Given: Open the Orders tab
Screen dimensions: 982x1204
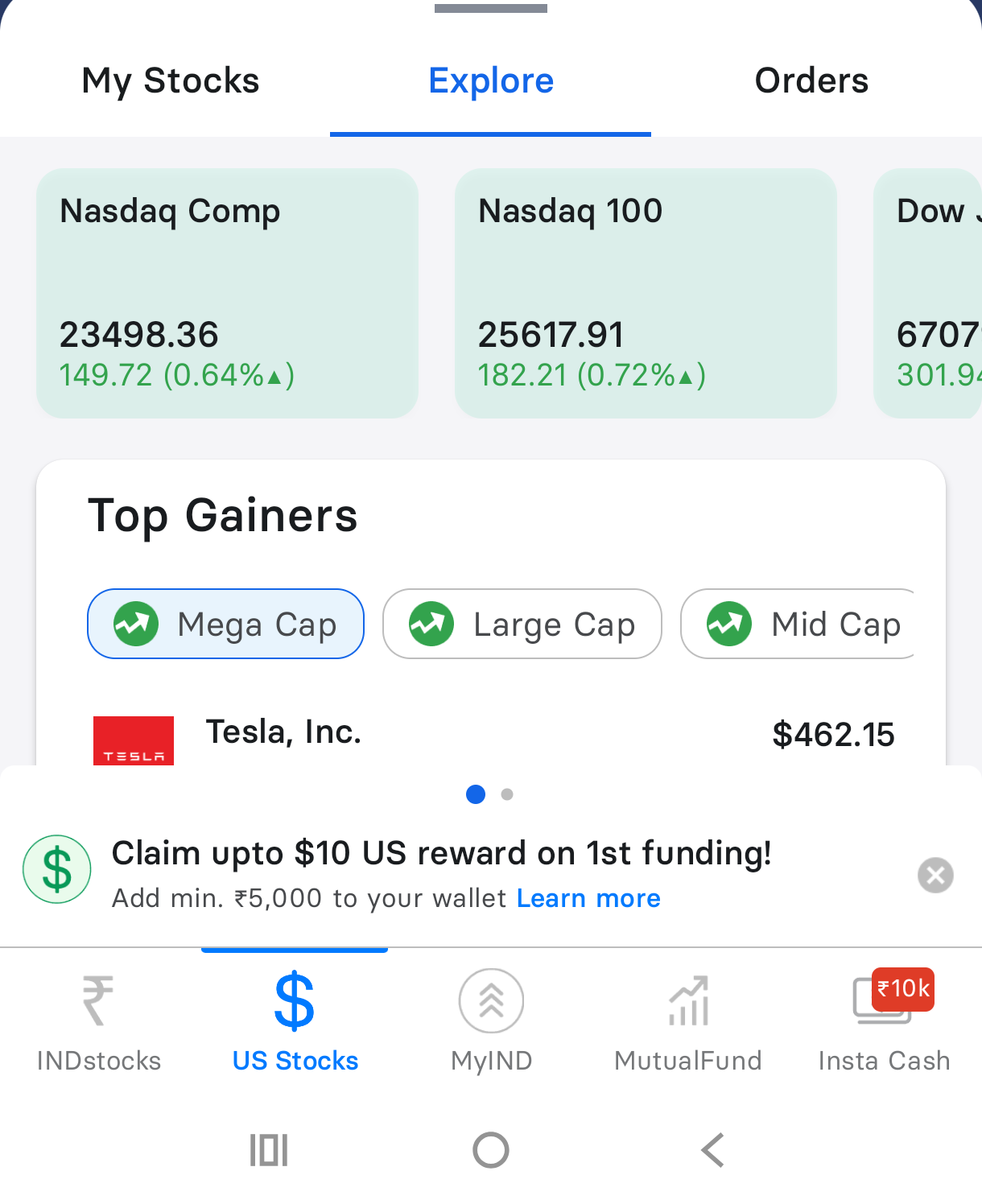Looking at the screenshot, I should coord(811,81).
